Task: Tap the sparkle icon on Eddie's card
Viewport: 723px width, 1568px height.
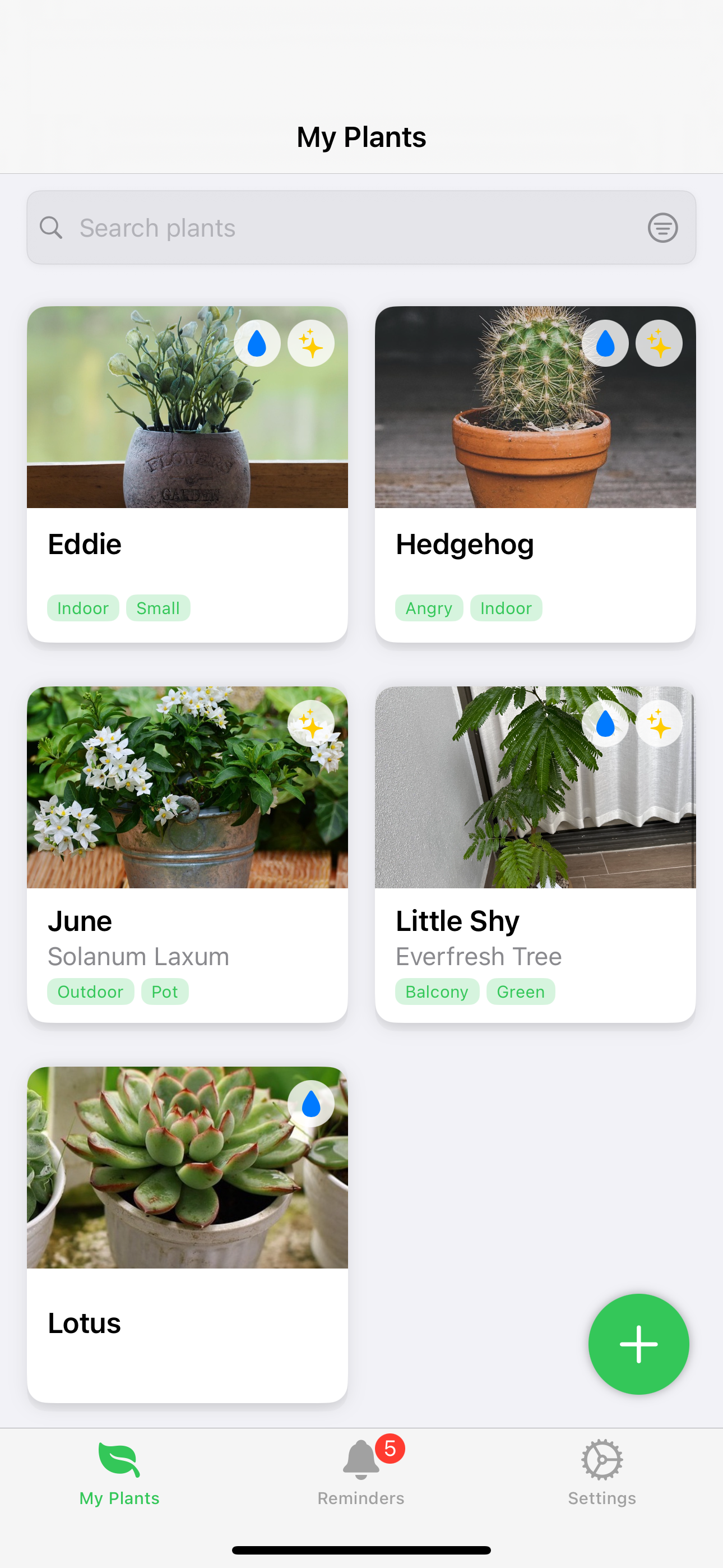Action: 311,343
